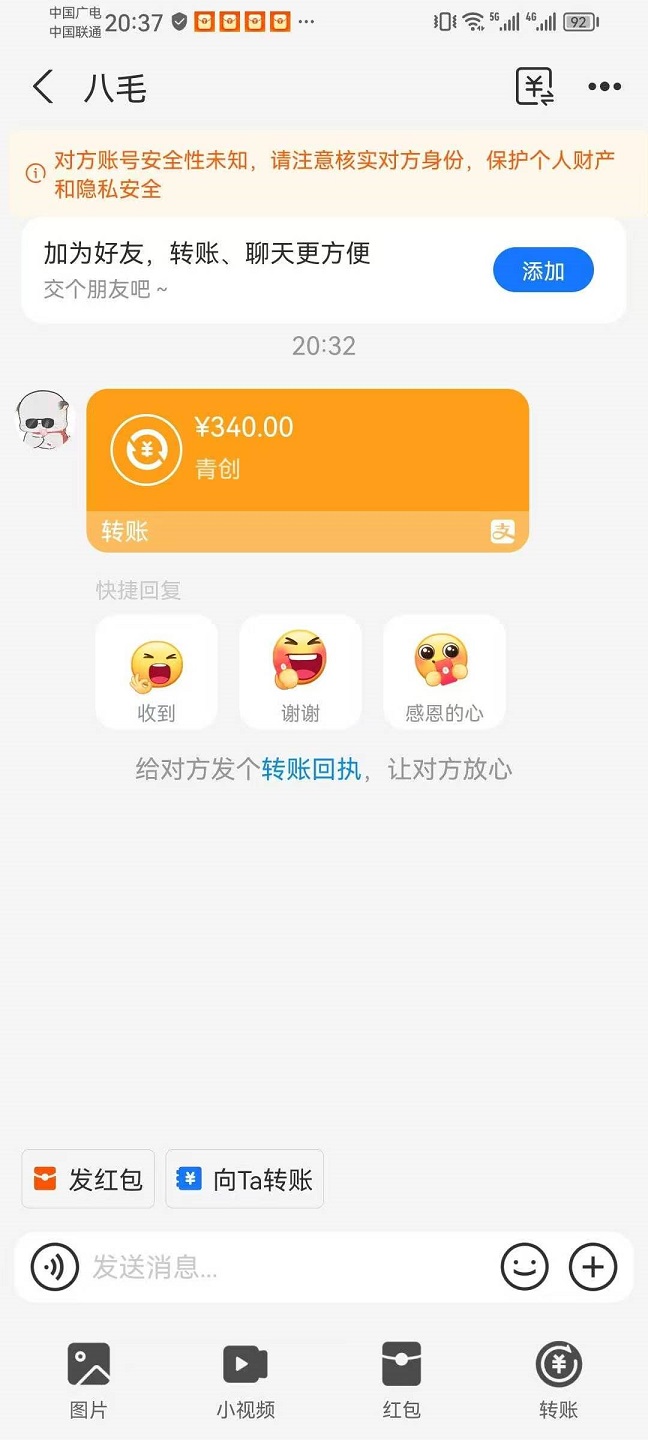The width and height of the screenshot is (648, 1440).
Task: Switch to voice input
Action: pos(54,1267)
